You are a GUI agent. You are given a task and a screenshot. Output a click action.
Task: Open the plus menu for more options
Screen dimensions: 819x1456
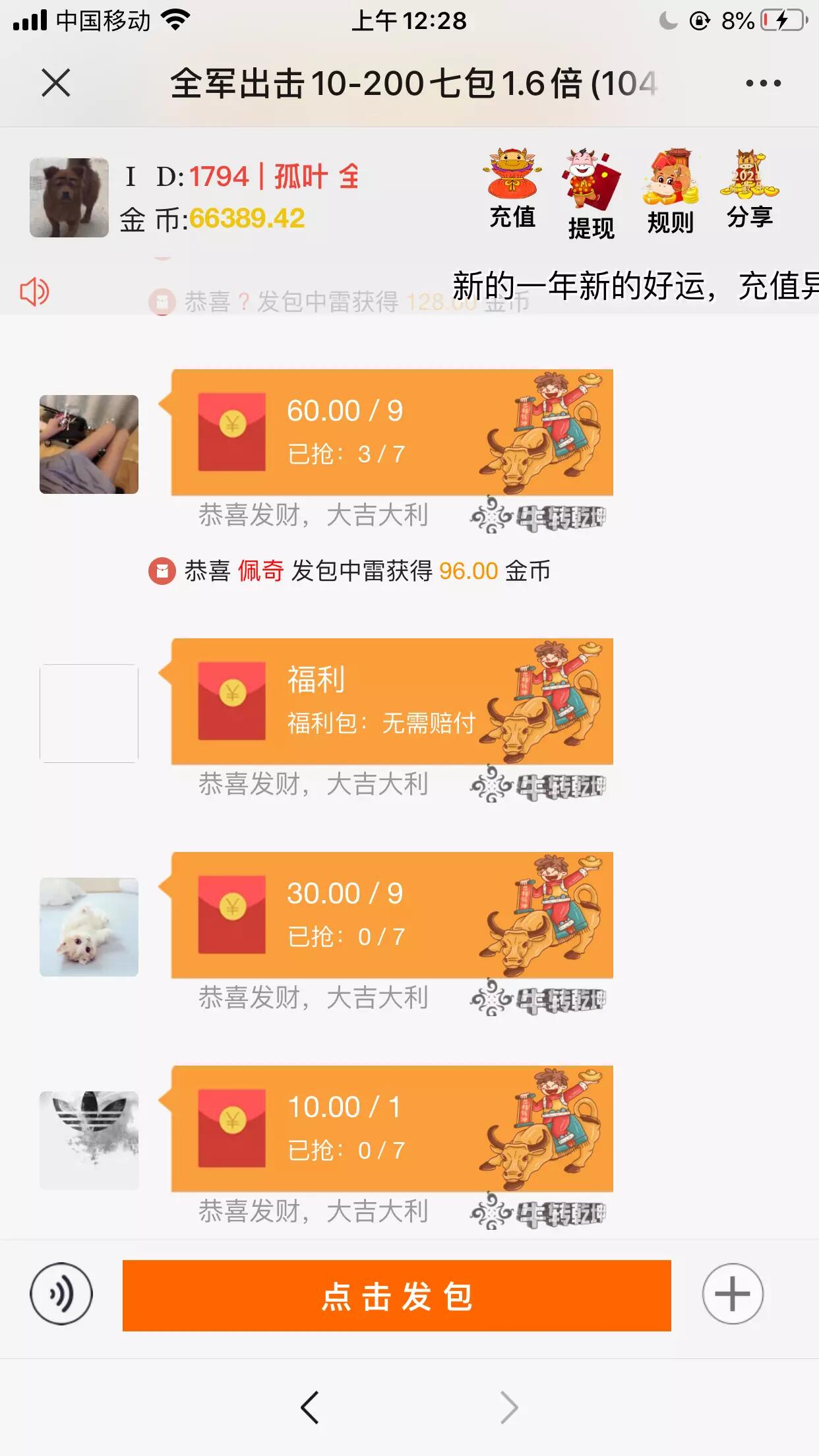coord(733,1294)
